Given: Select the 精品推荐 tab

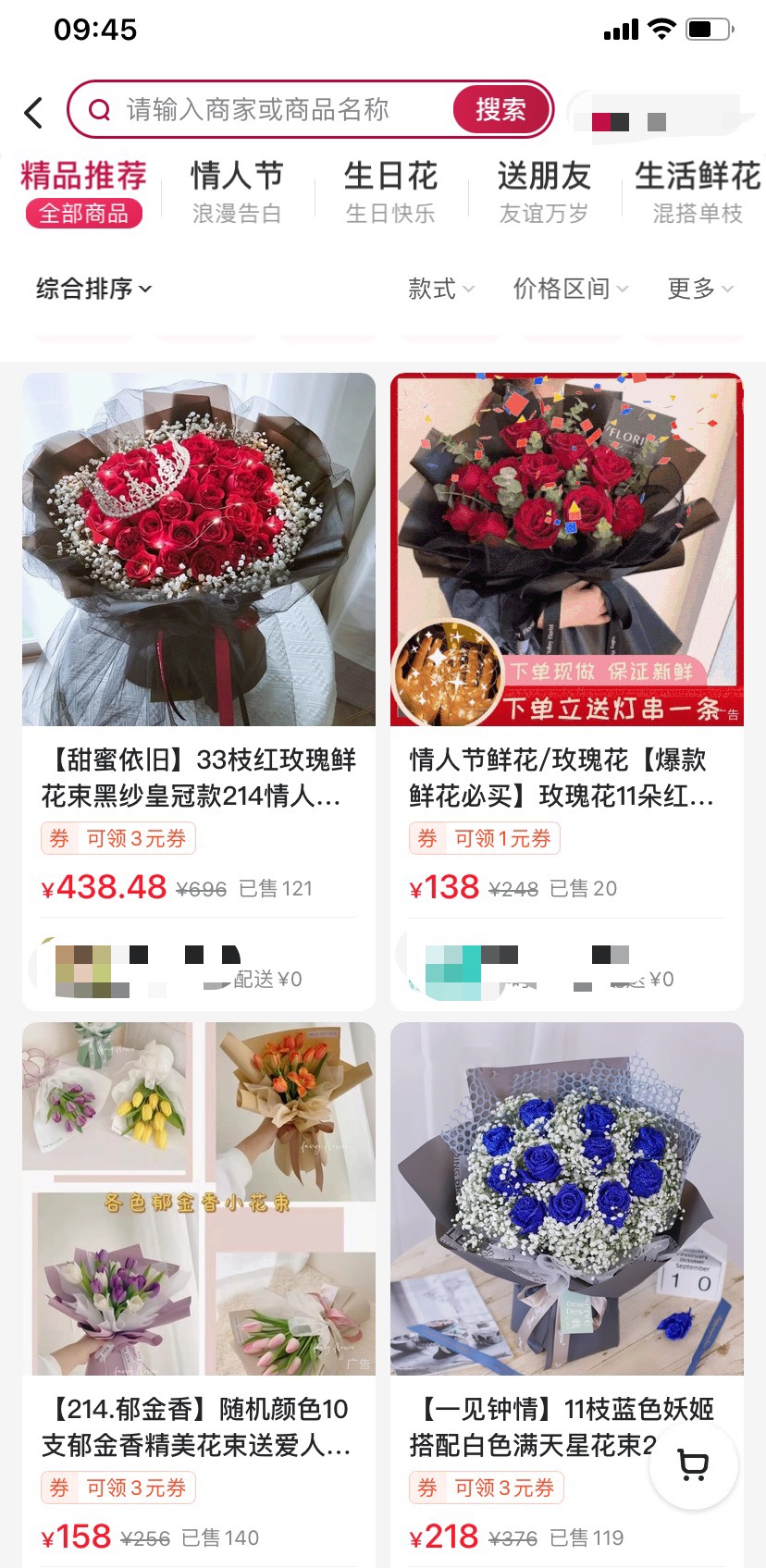Looking at the screenshot, I should point(83,191).
